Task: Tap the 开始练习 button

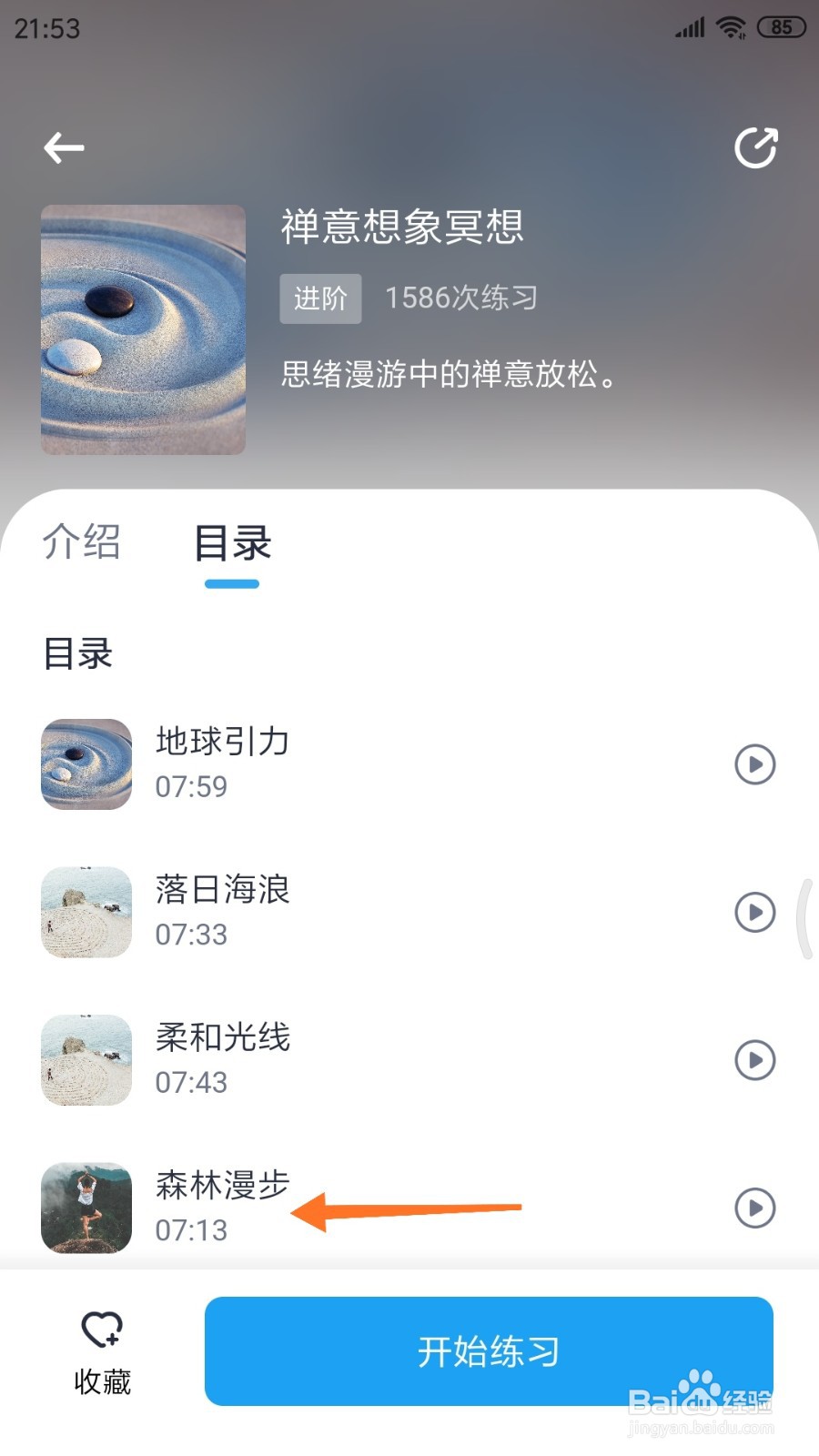Action: pyautogui.click(x=489, y=1351)
